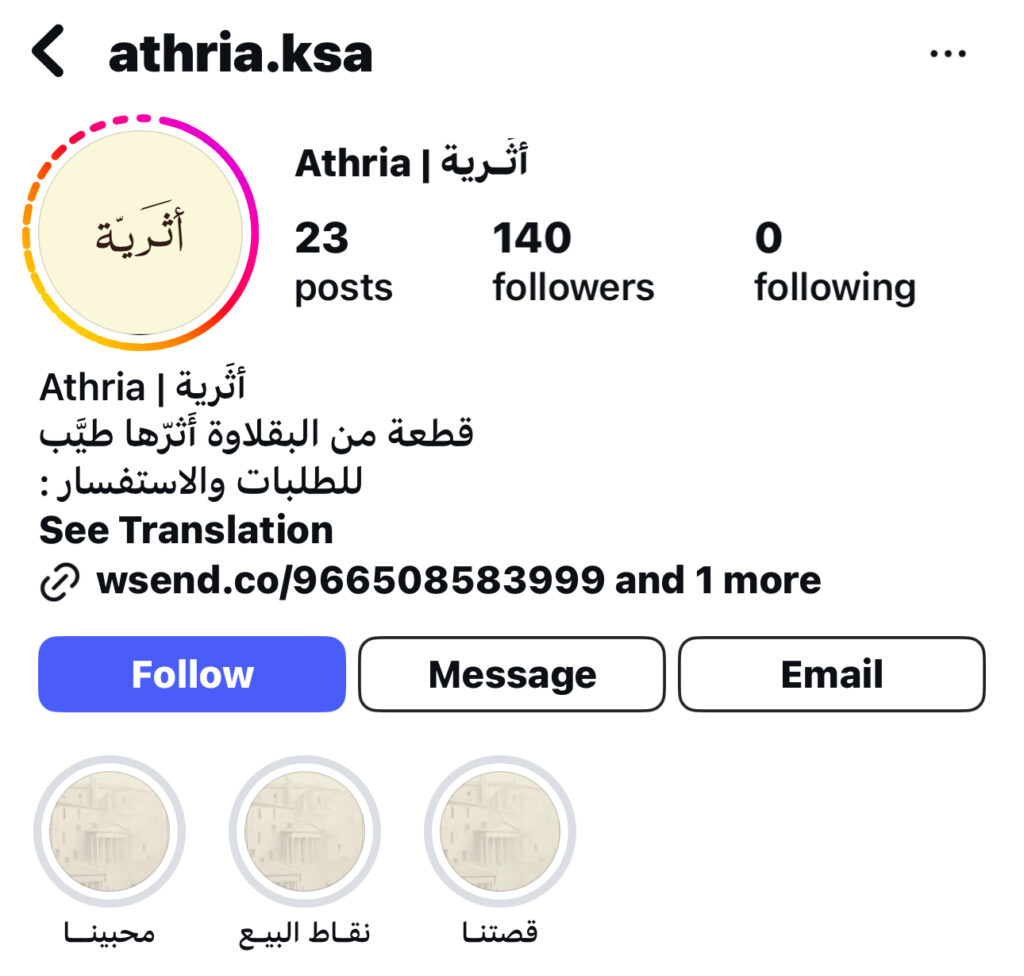The image size is (1024, 976).
Task: Open the قصتنا story highlight
Action: click(500, 832)
